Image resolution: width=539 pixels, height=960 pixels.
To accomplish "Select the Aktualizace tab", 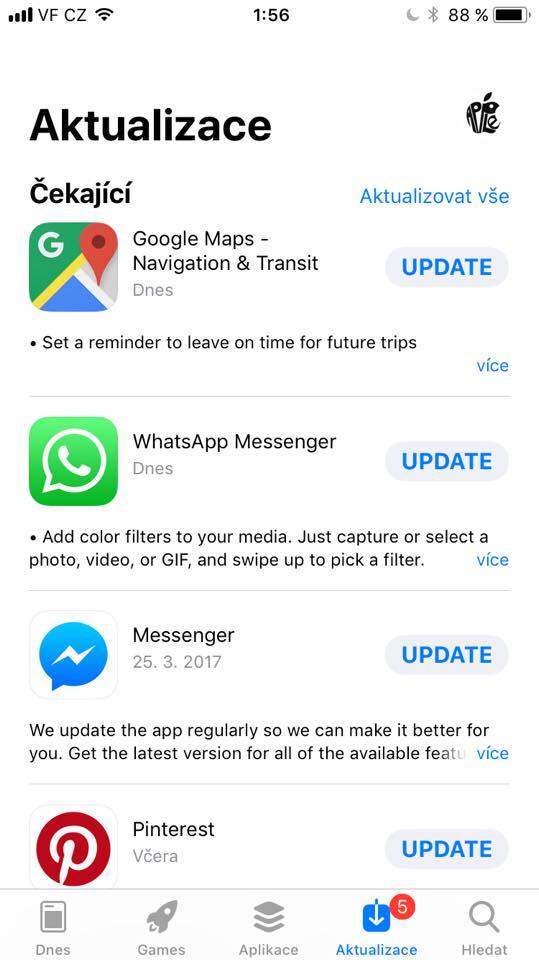I will point(377,926).
